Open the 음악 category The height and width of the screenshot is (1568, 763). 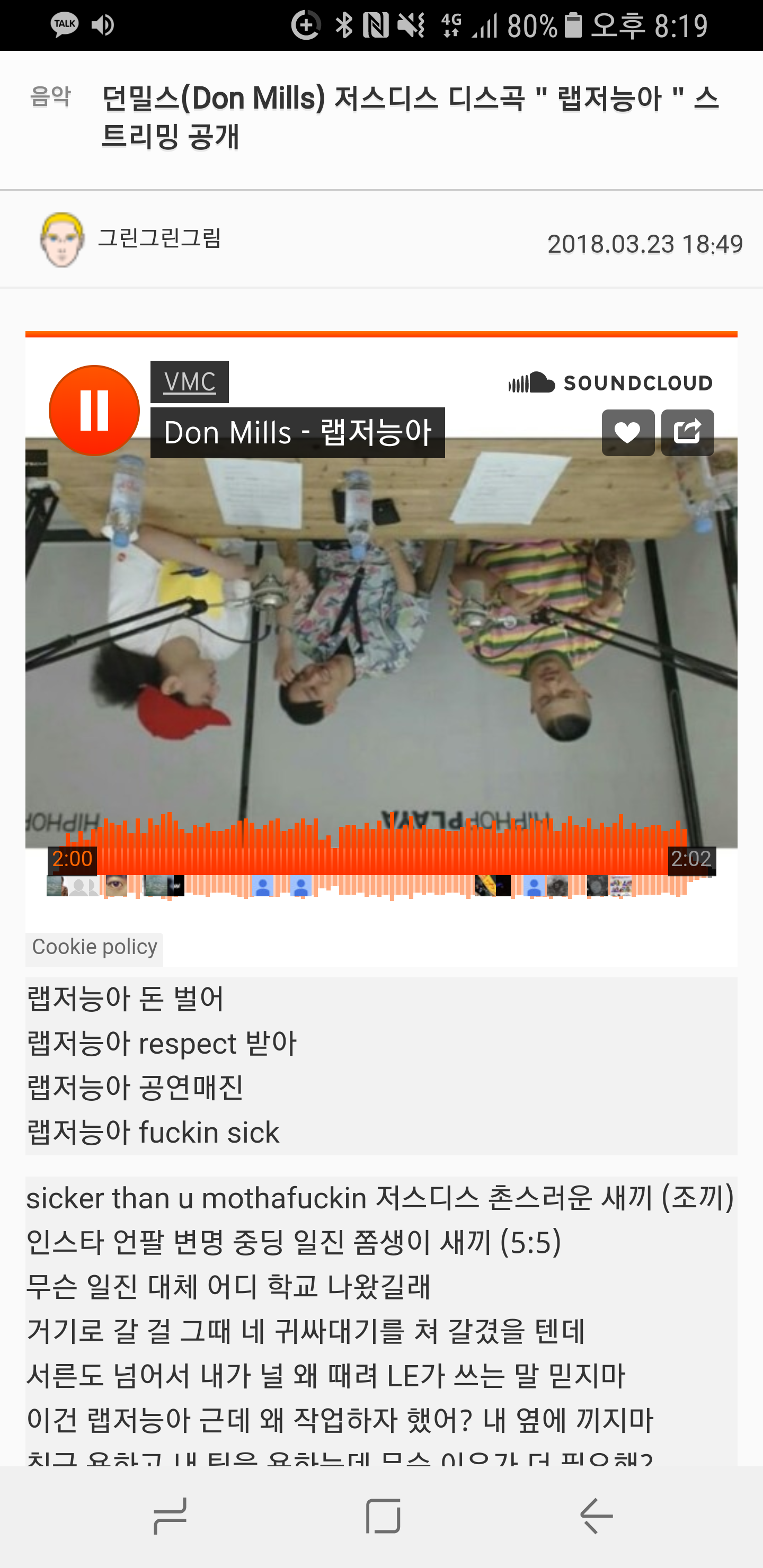(x=50, y=97)
